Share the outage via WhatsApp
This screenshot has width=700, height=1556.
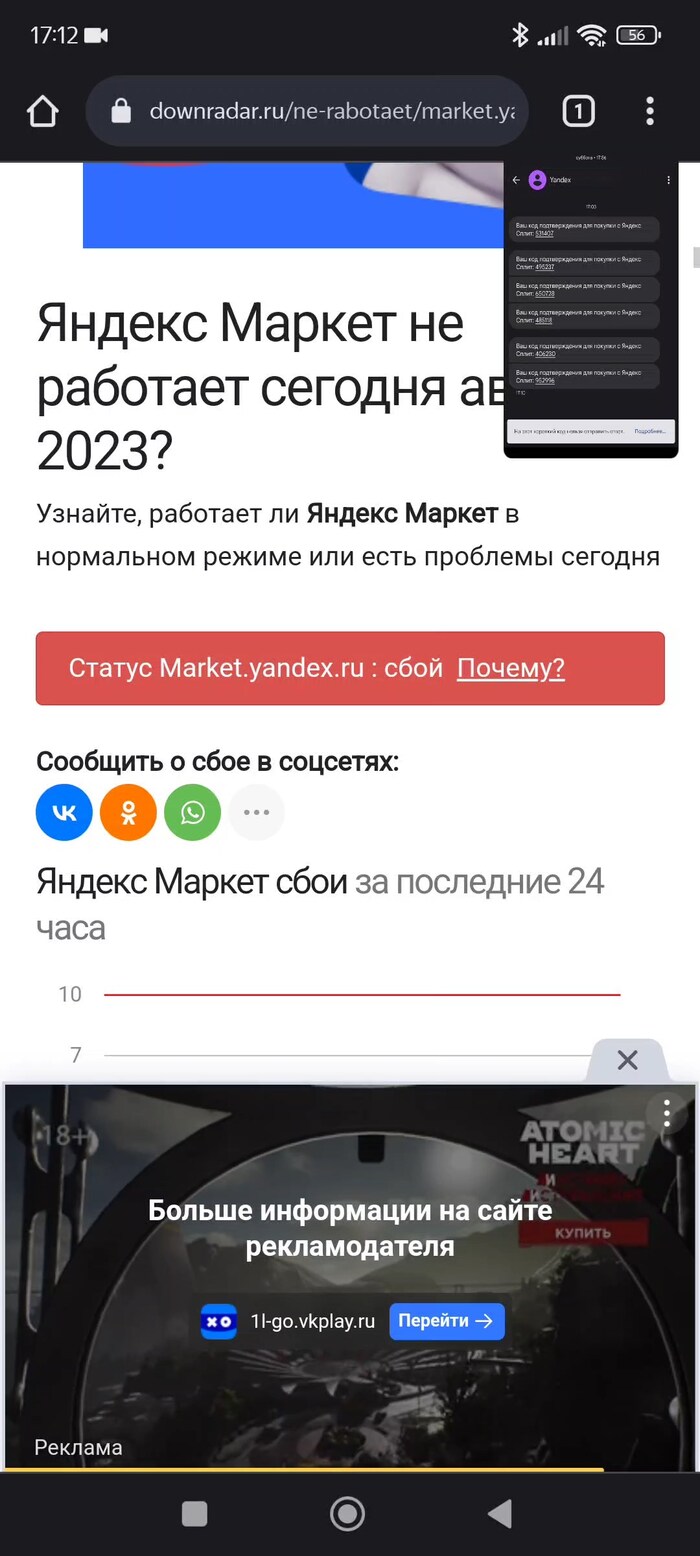coord(192,812)
